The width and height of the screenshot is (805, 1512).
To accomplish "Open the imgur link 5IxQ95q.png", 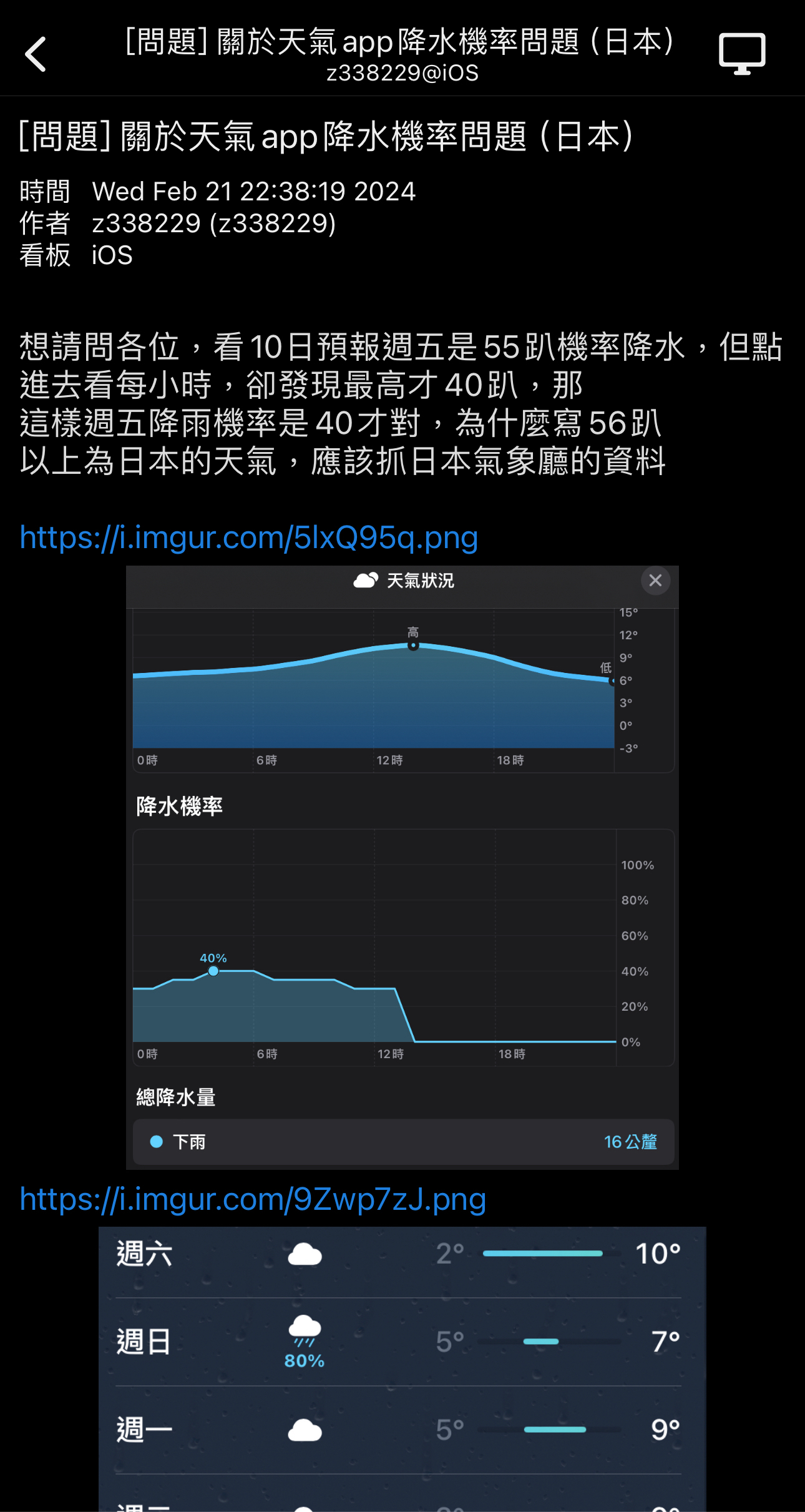I will [249, 537].
